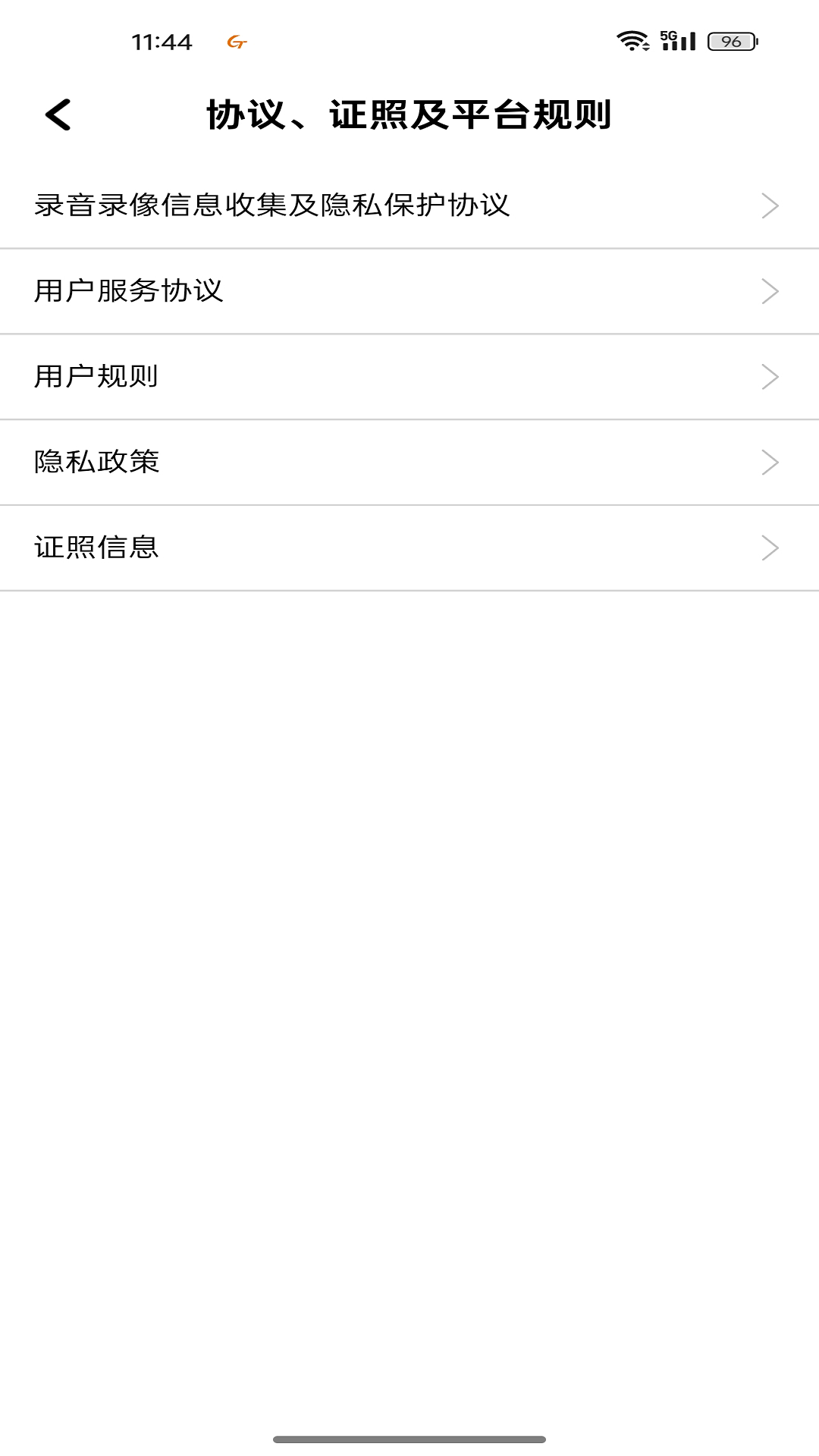This screenshot has height=1456, width=819.
Task: Open 录音录像信息收集及隐私保护协议 page
Action: tap(273, 206)
